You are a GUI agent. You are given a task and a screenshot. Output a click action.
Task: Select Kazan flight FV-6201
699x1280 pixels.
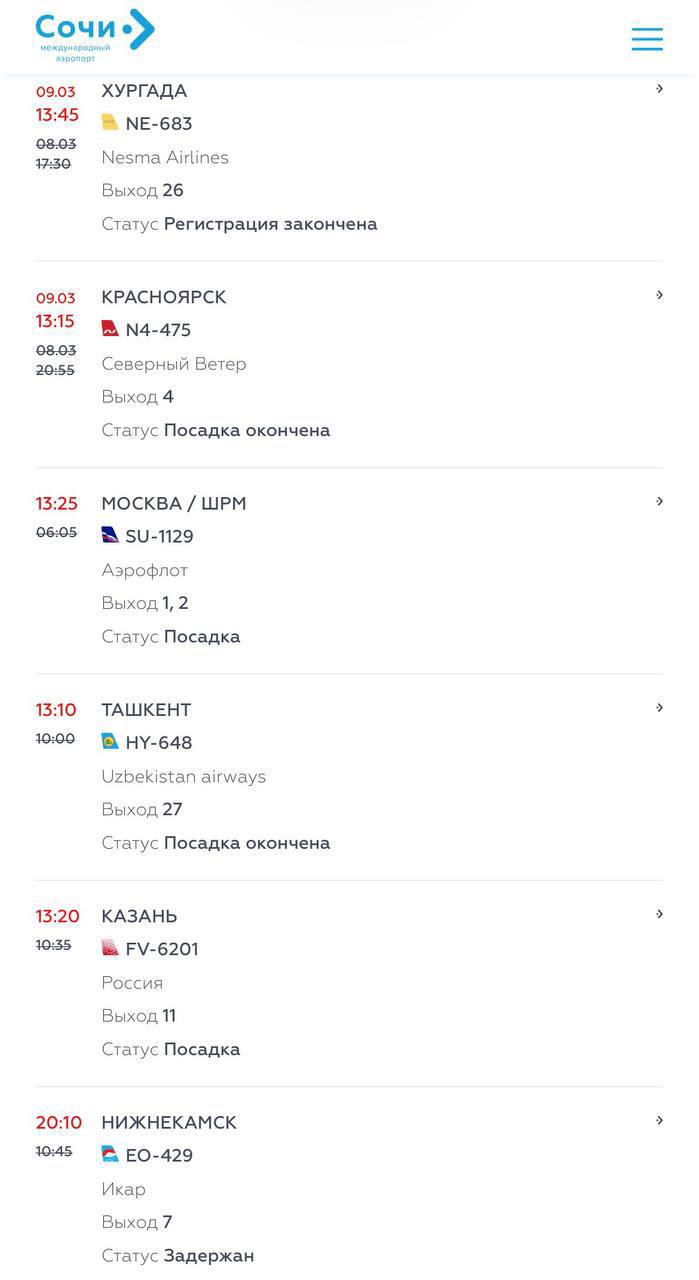[x=659, y=914]
